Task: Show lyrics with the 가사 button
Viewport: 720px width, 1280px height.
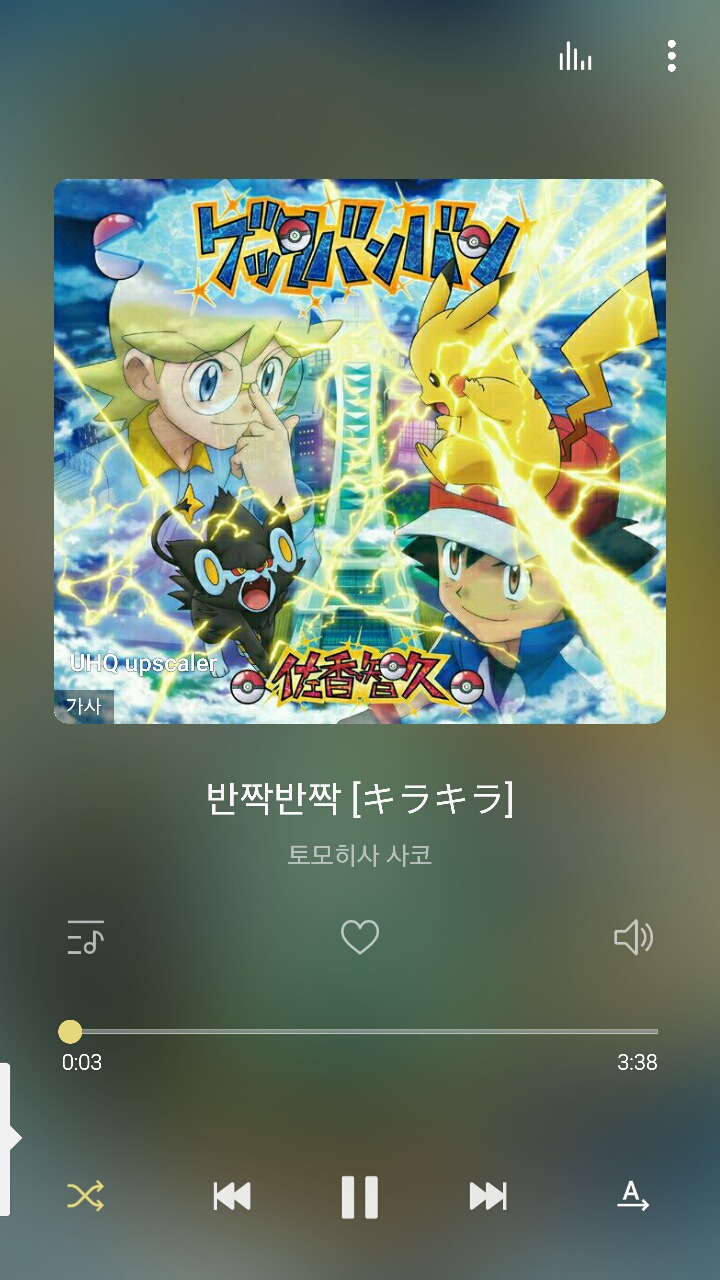Action: click(83, 706)
